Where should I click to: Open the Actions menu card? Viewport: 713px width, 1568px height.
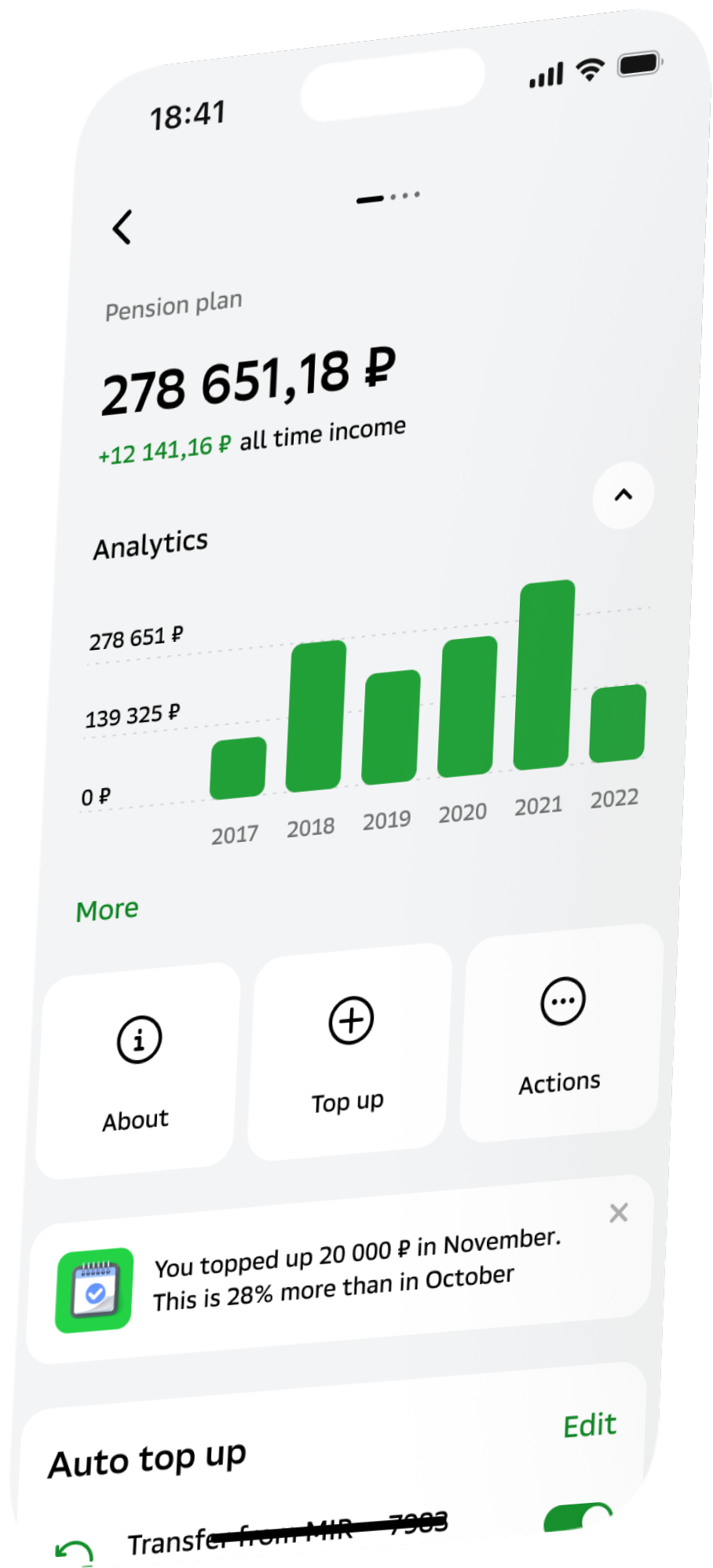pos(561,1033)
